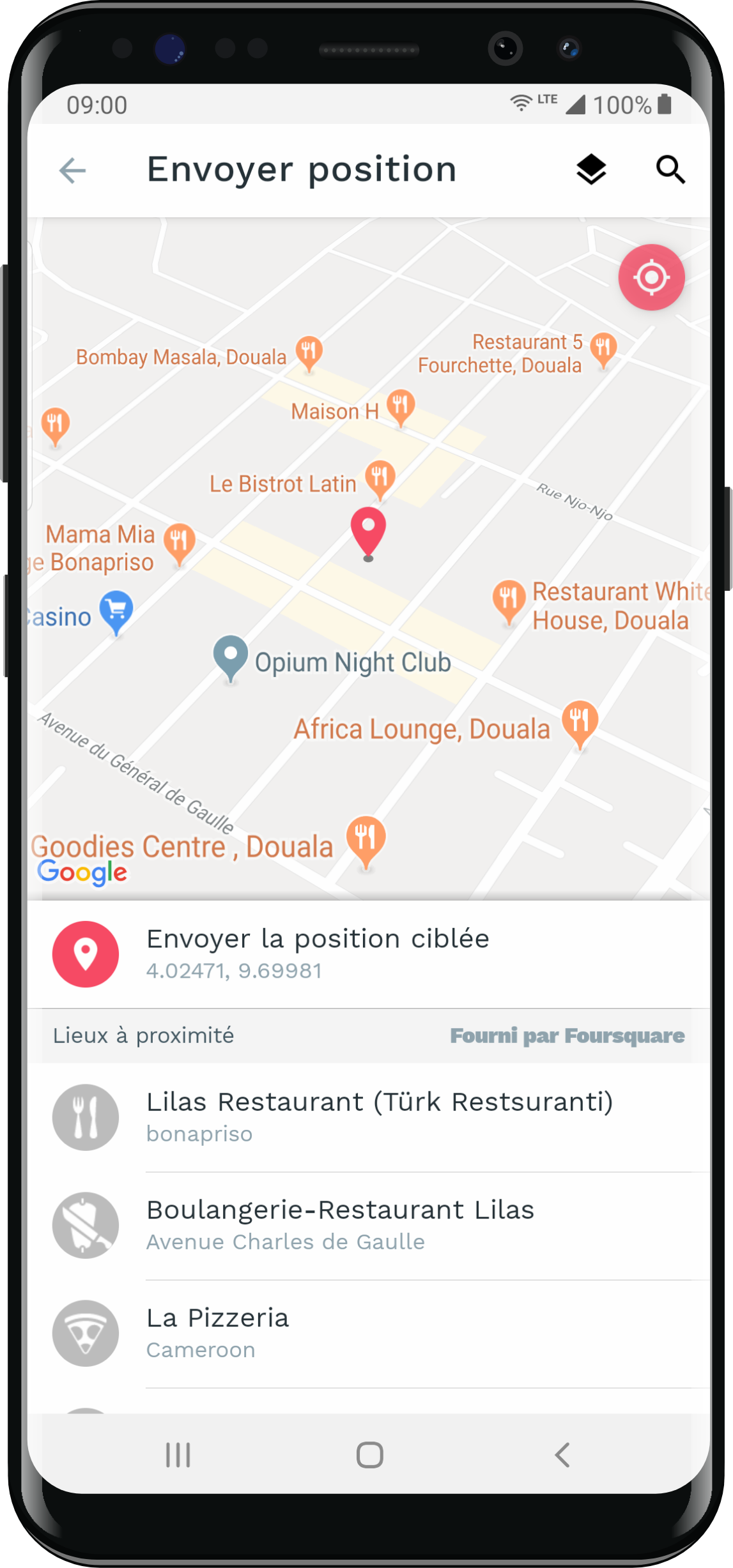Pick La Pizzeria, Cameroon
Viewport: 733px width, 1568px height.
click(x=380, y=1332)
